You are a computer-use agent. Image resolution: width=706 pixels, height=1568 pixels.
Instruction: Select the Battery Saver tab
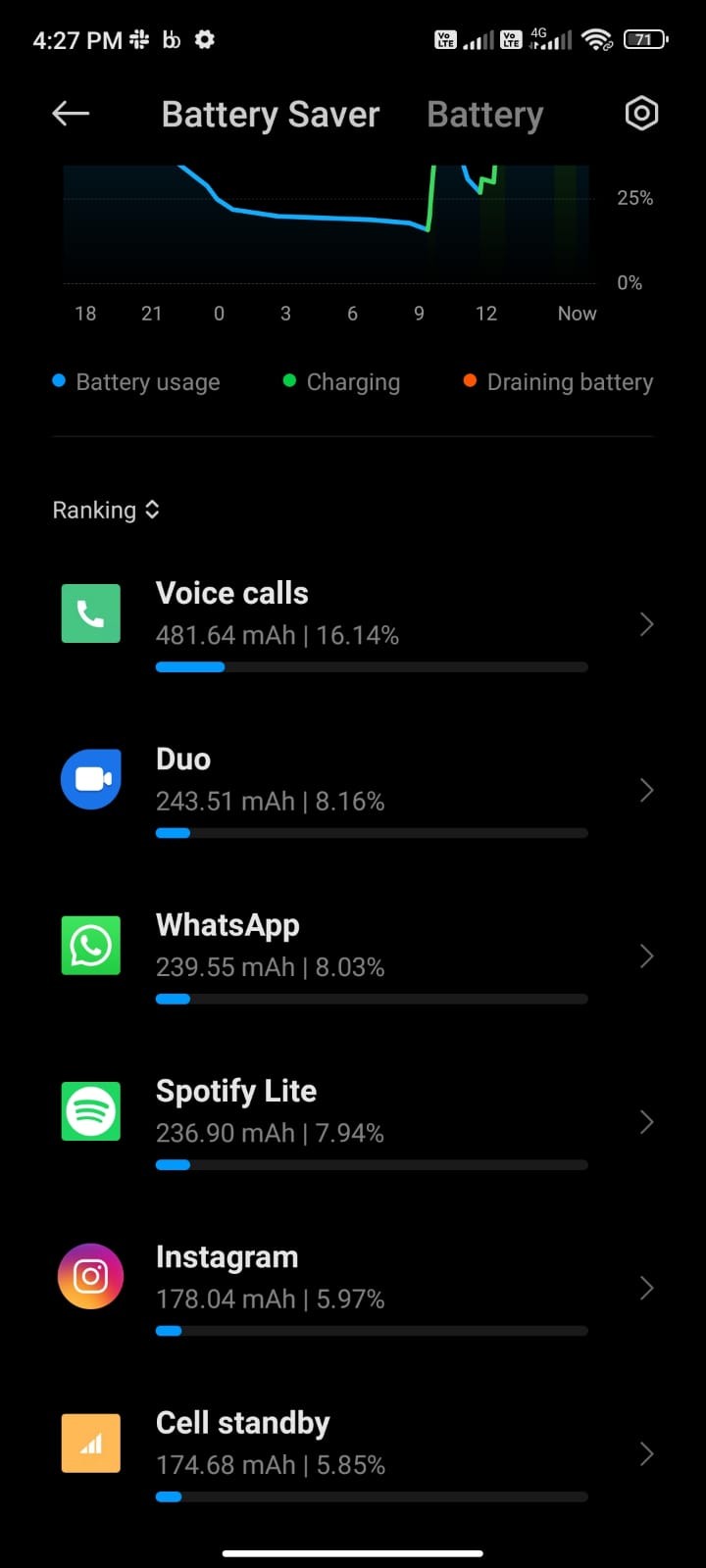(x=270, y=113)
